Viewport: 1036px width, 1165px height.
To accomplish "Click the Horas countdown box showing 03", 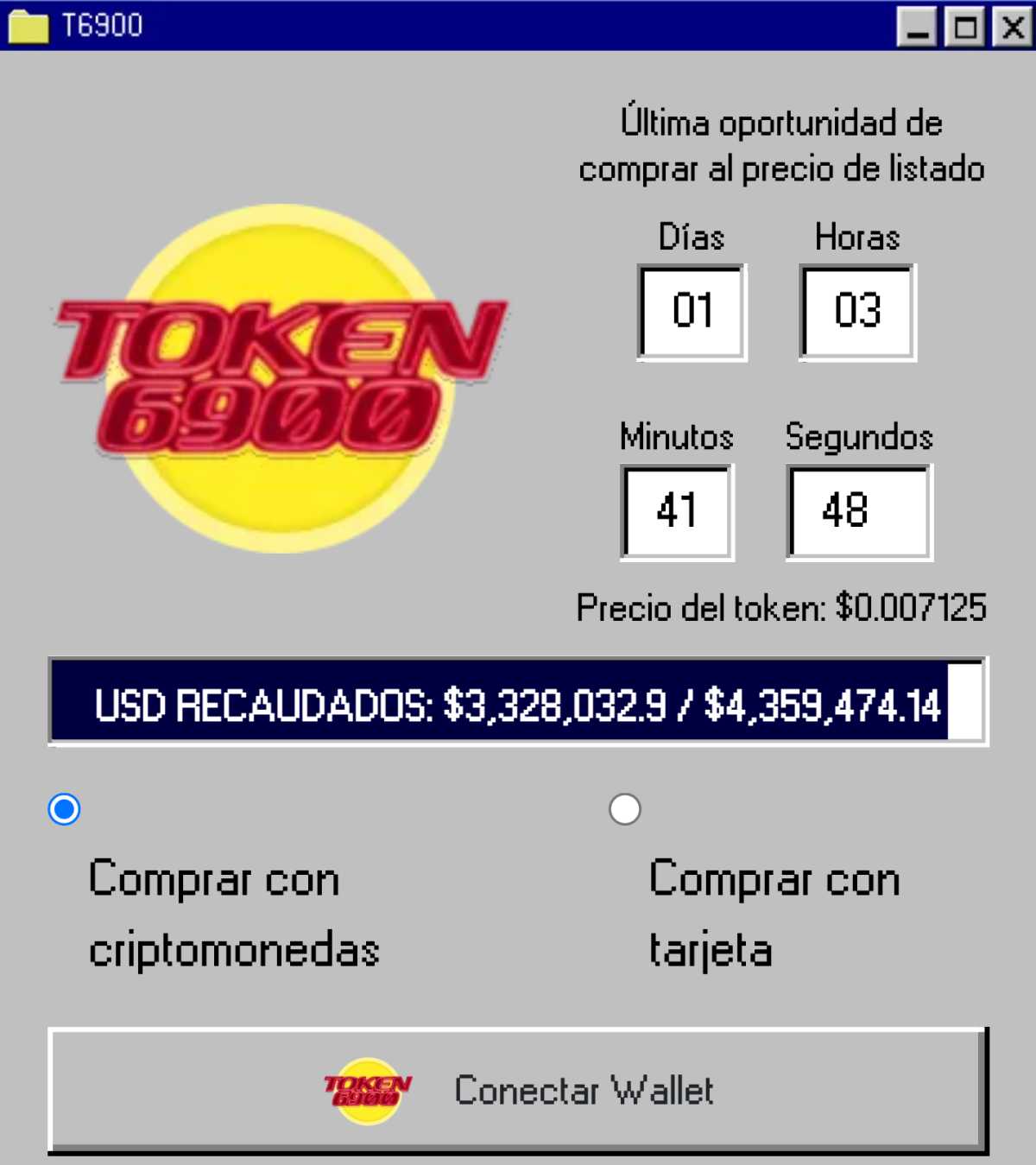I will tap(856, 312).
